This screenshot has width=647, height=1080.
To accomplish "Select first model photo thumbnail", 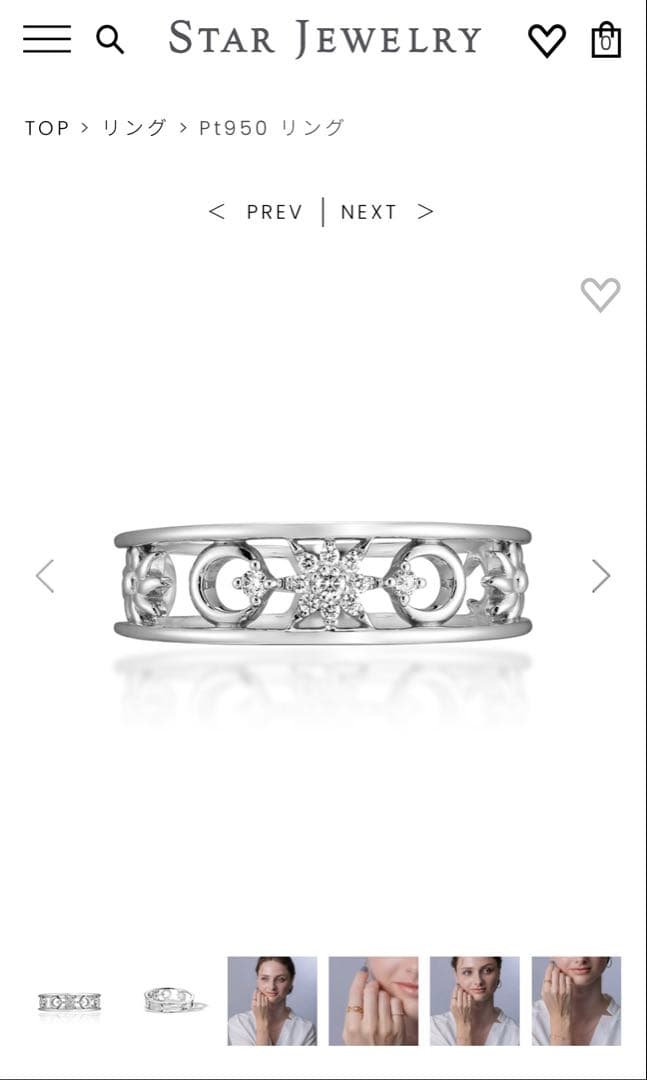I will click(272, 1001).
